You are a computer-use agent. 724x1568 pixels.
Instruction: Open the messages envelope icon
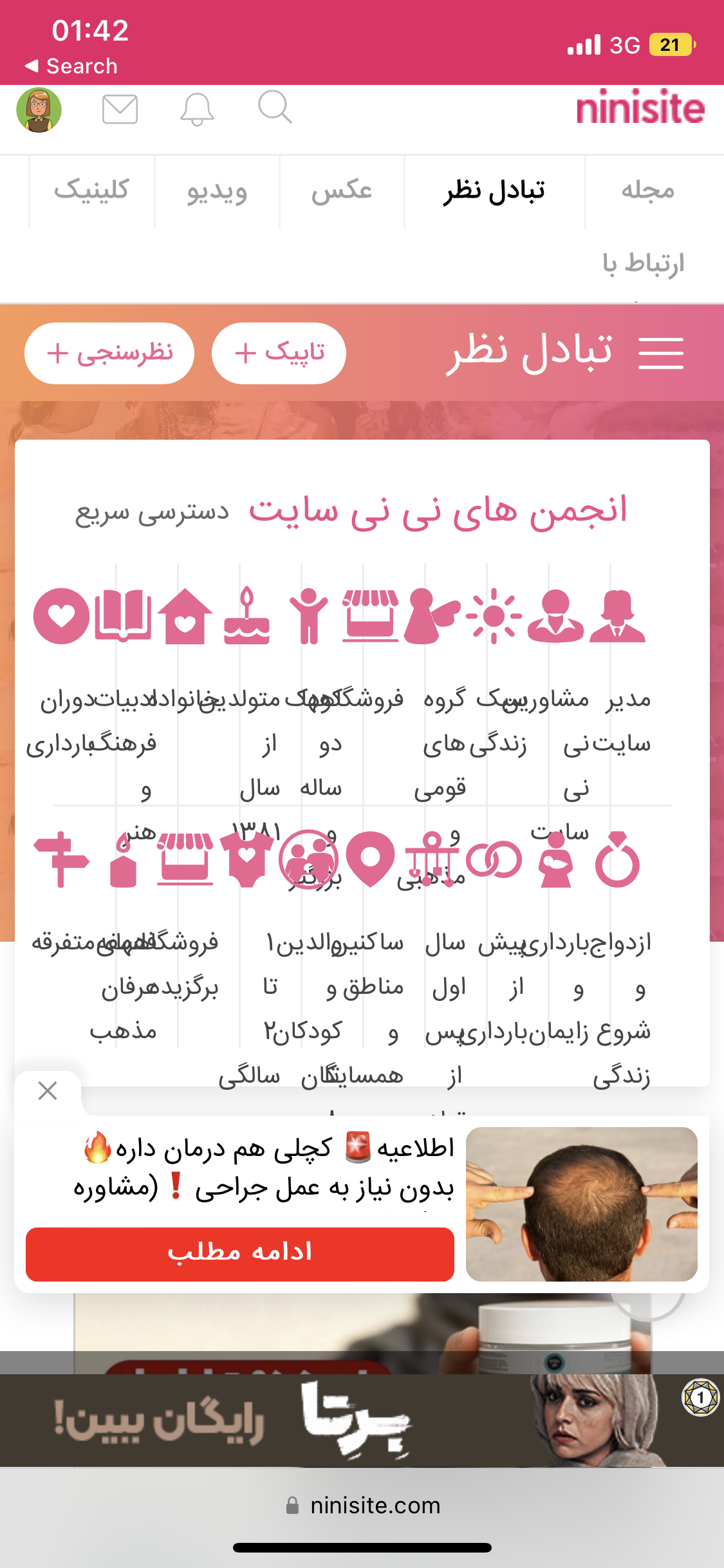(x=120, y=109)
